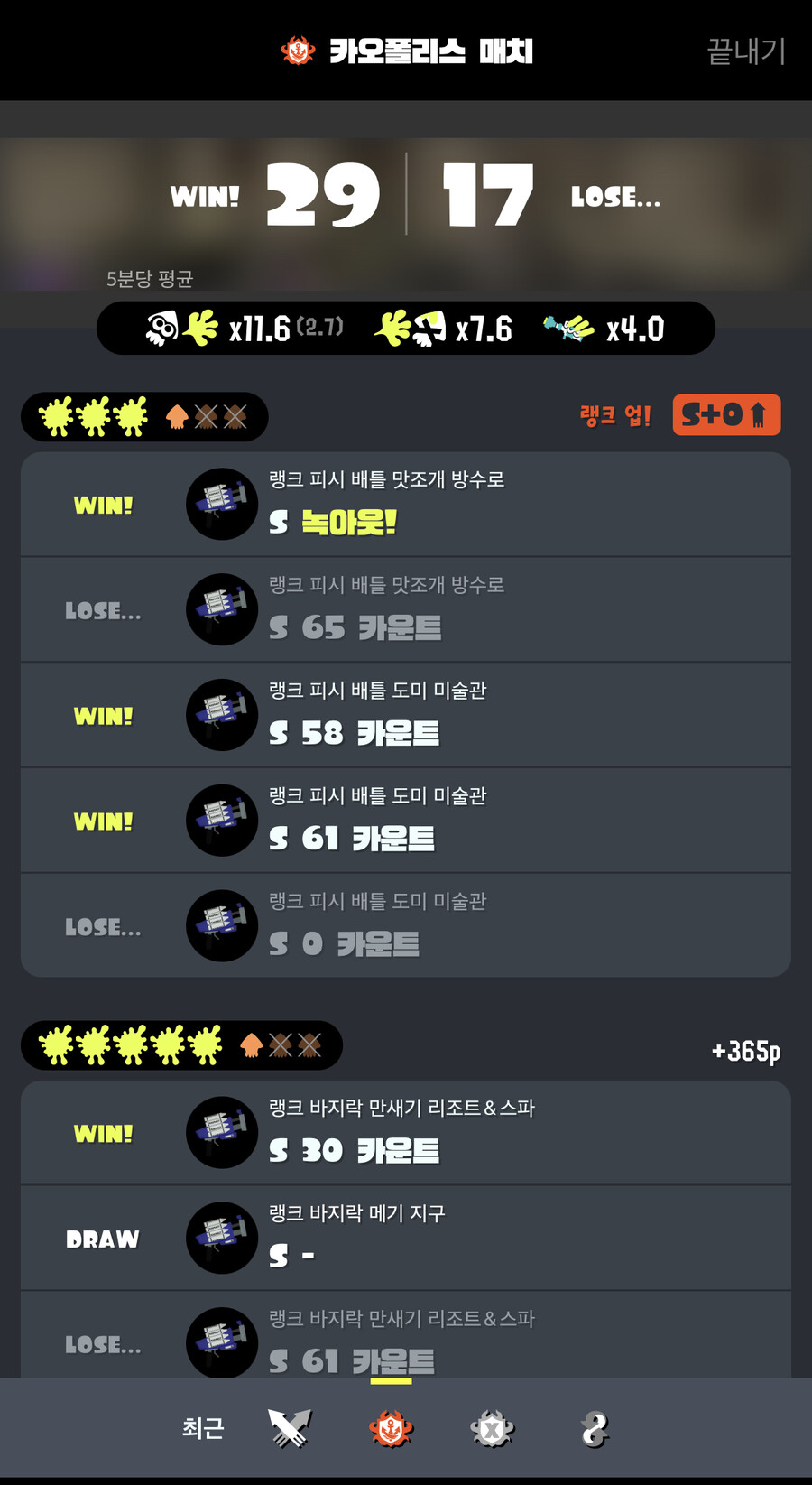The image size is (812, 1485).
Task: Tap the weapon thumbnail on the DRAW battle row
Action: [x=221, y=1238]
